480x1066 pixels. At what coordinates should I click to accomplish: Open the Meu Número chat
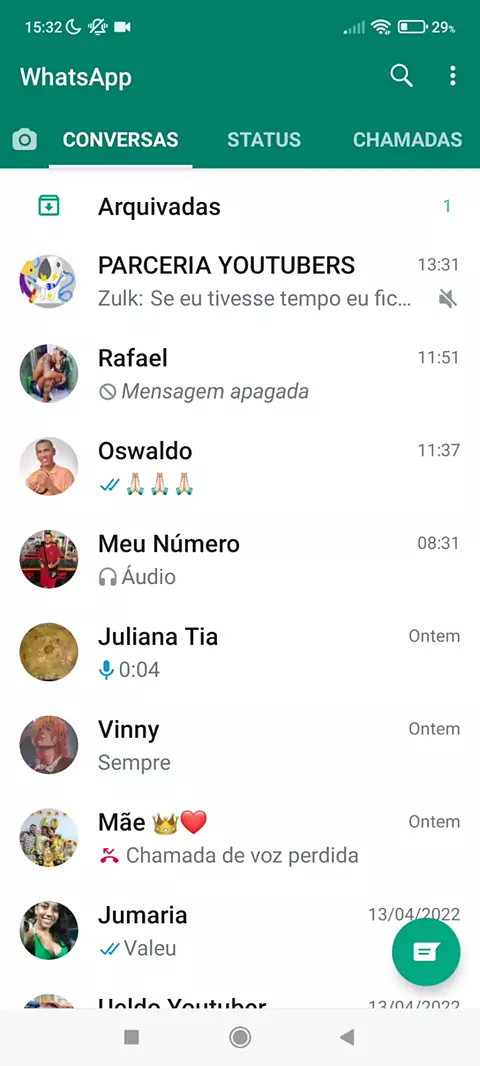240,560
